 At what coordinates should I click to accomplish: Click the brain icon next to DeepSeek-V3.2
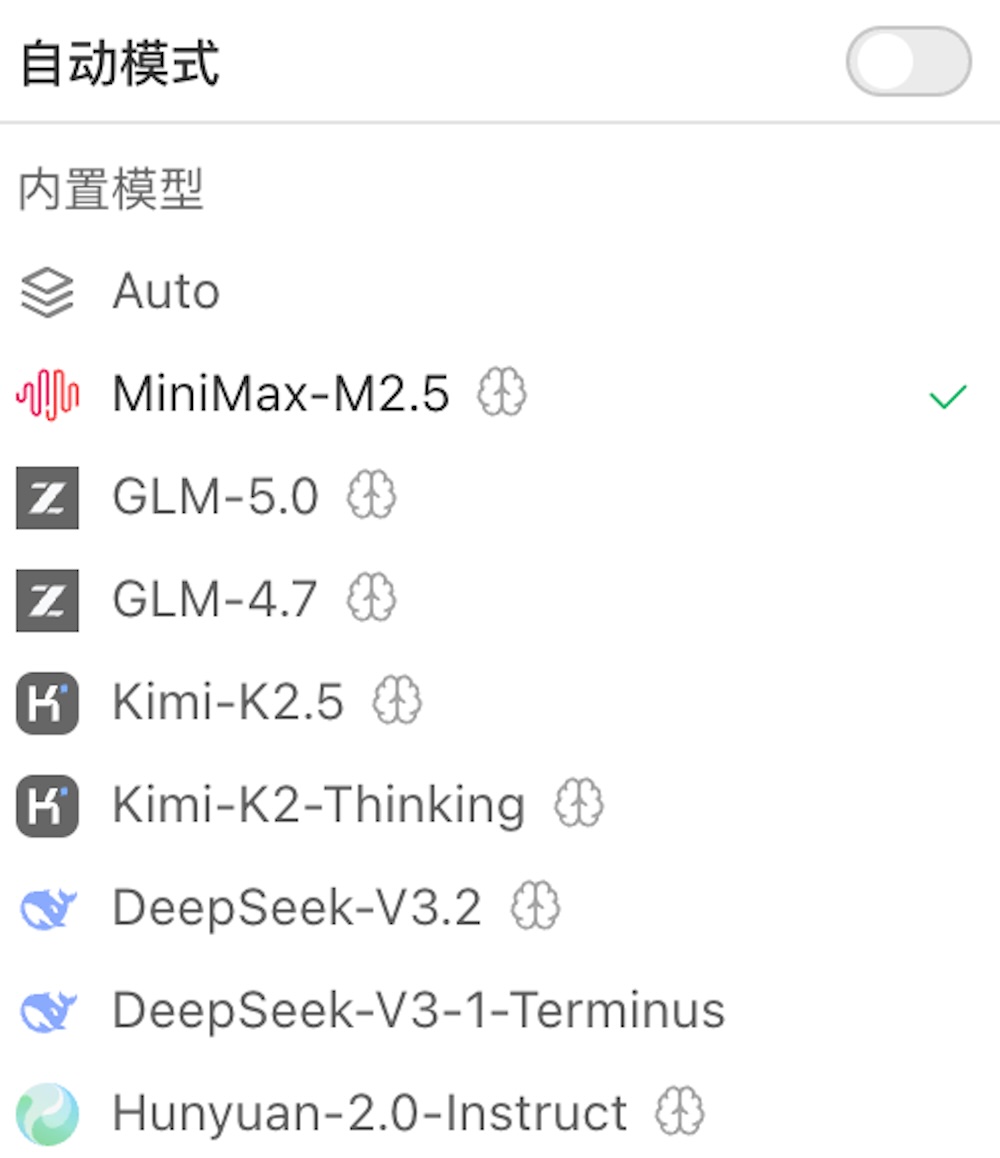coord(537,906)
